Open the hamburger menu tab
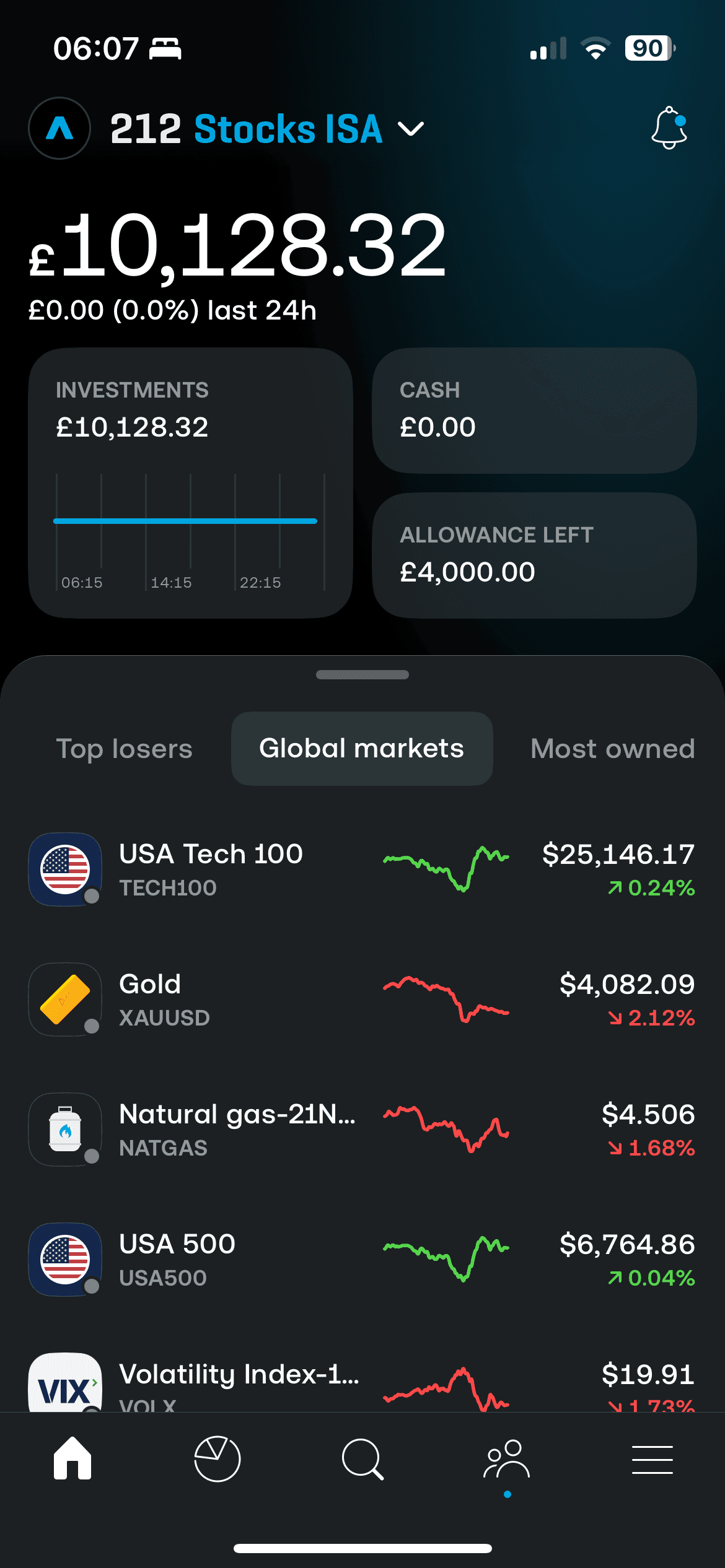The width and height of the screenshot is (725, 1568). pyautogui.click(x=652, y=1460)
